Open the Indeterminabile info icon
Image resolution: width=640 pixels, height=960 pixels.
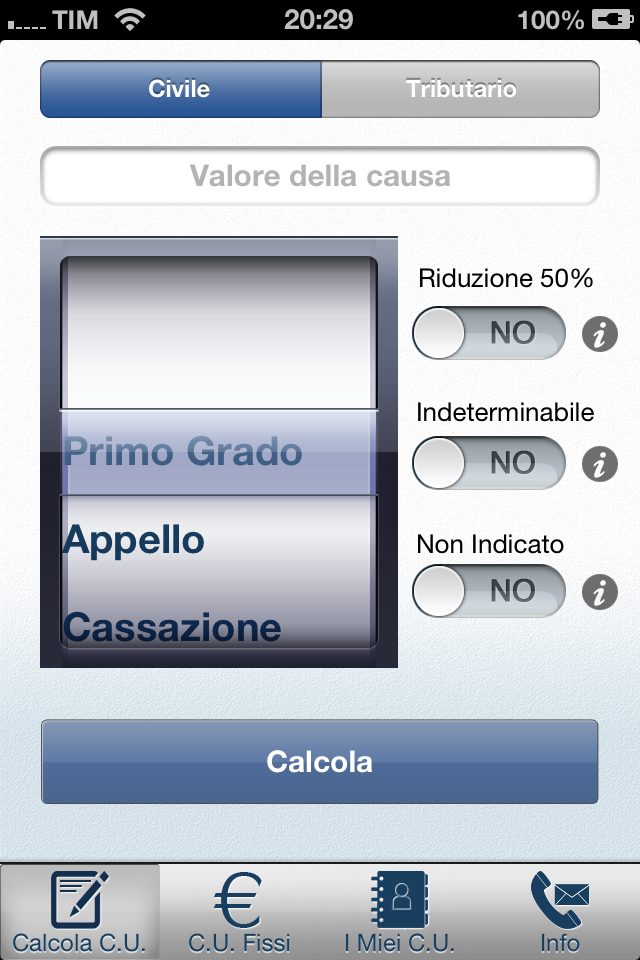(600, 464)
